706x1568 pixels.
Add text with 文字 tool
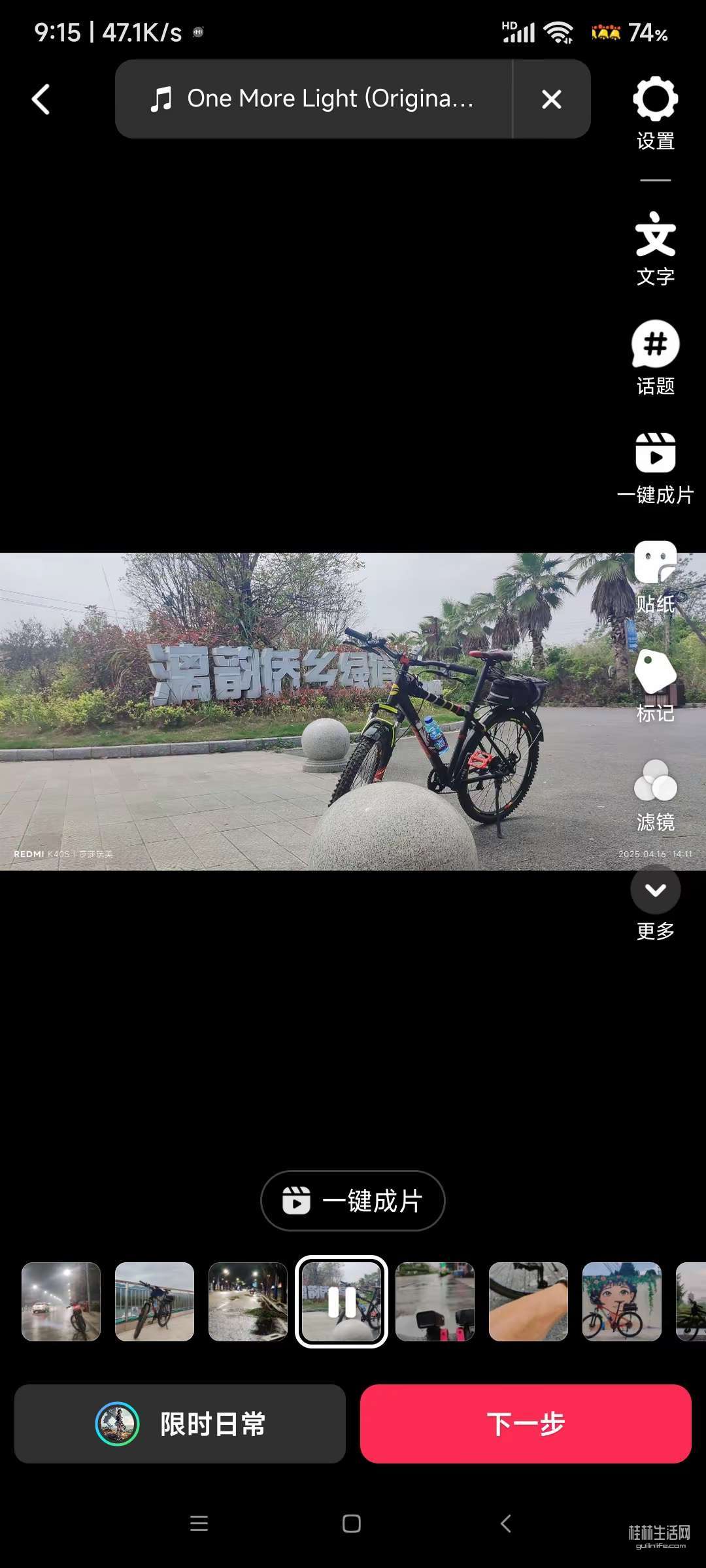[655, 248]
